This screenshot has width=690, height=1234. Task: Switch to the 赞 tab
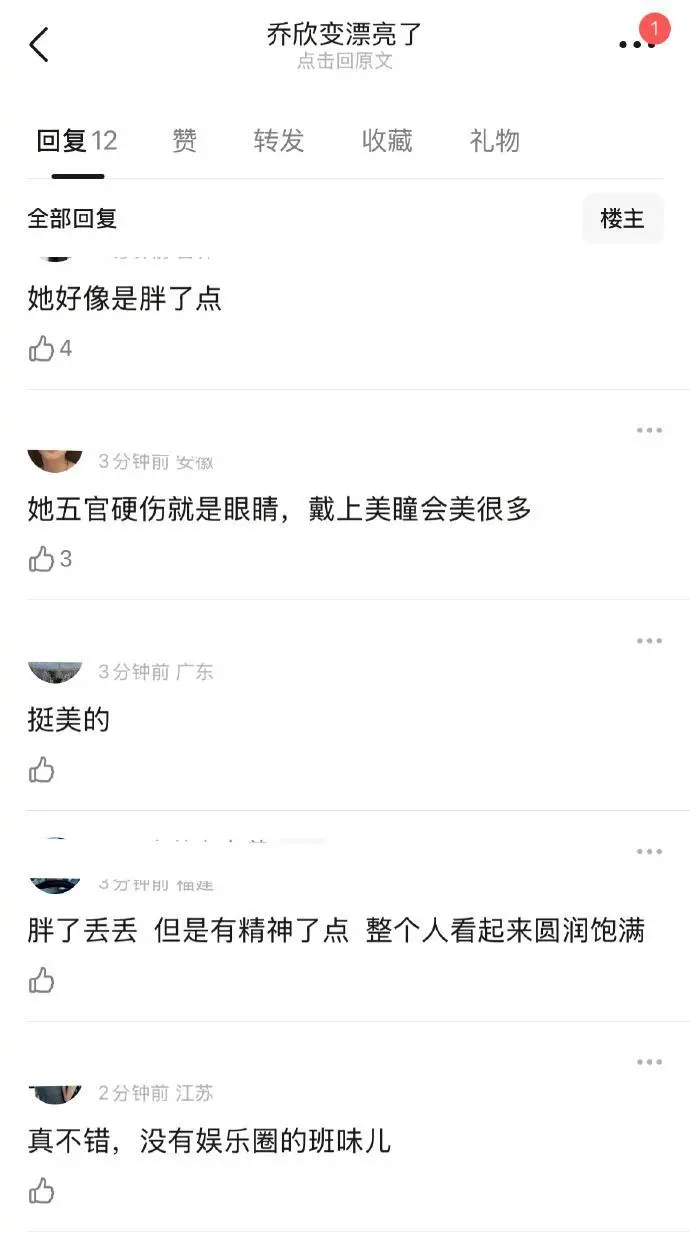pyautogui.click(x=184, y=141)
